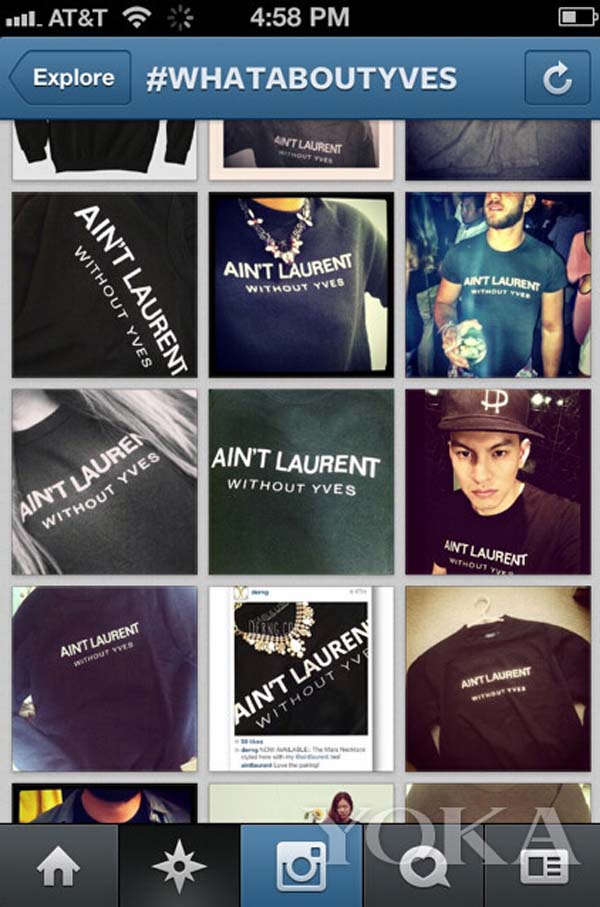This screenshot has height=907, width=600.
Task: Switch to the Profile tab
Action: click(543, 864)
